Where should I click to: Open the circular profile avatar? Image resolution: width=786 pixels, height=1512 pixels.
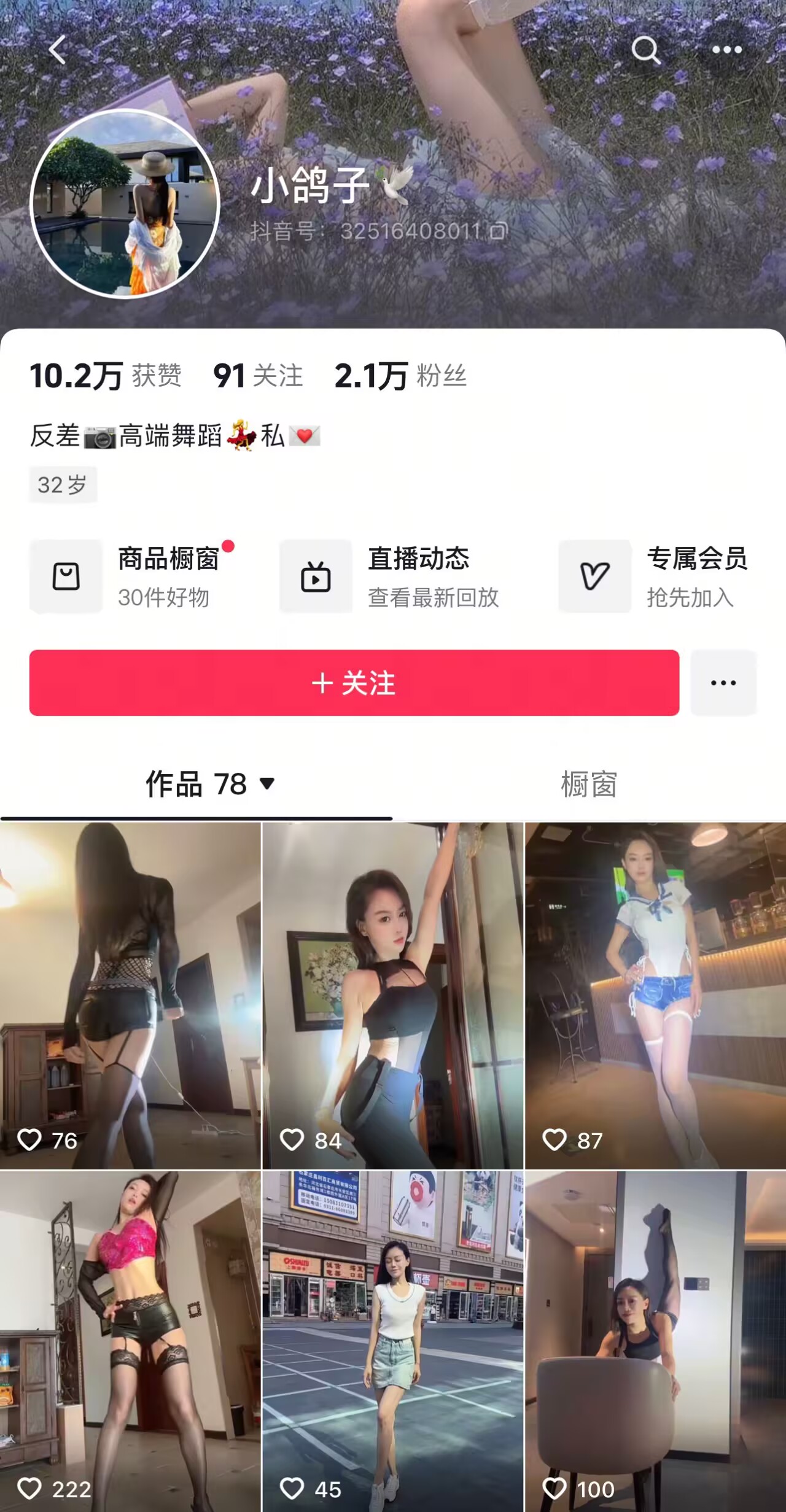(x=125, y=203)
